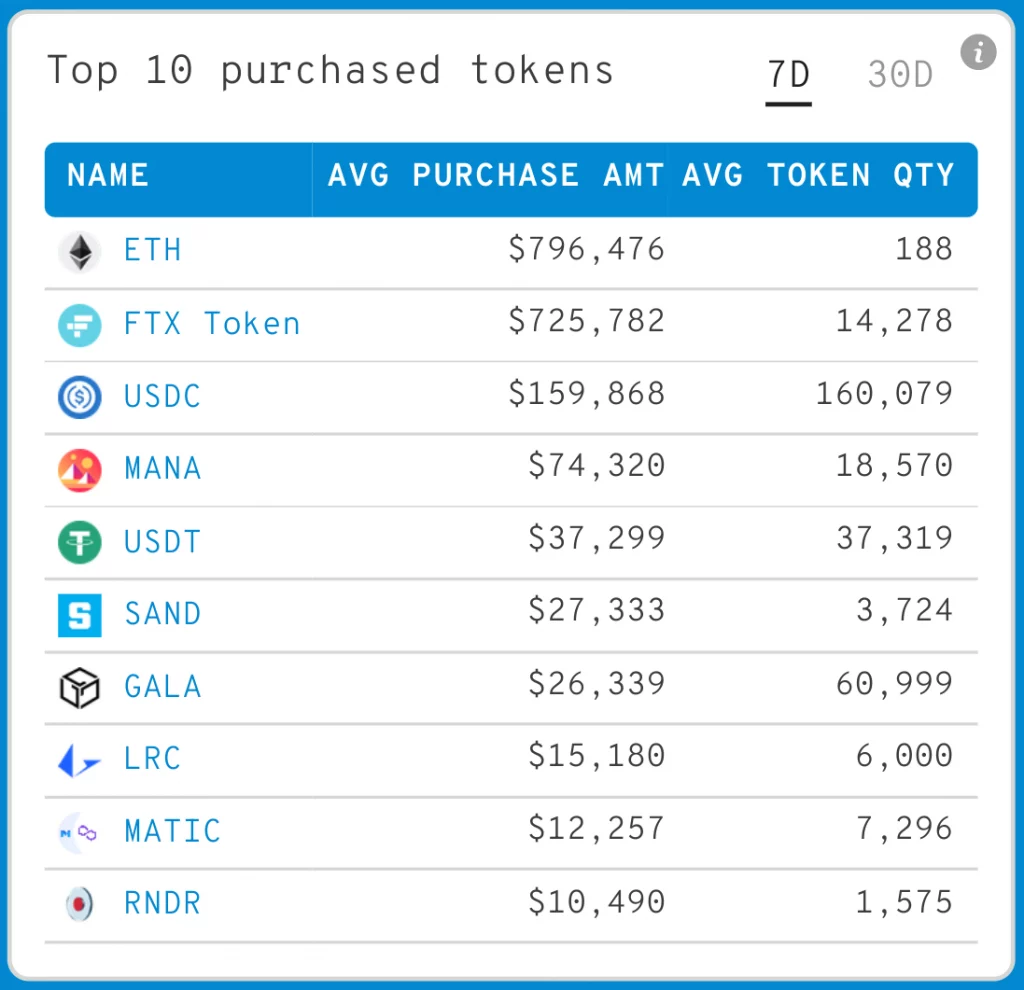Select the 7D time range

[x=788, y=75]
